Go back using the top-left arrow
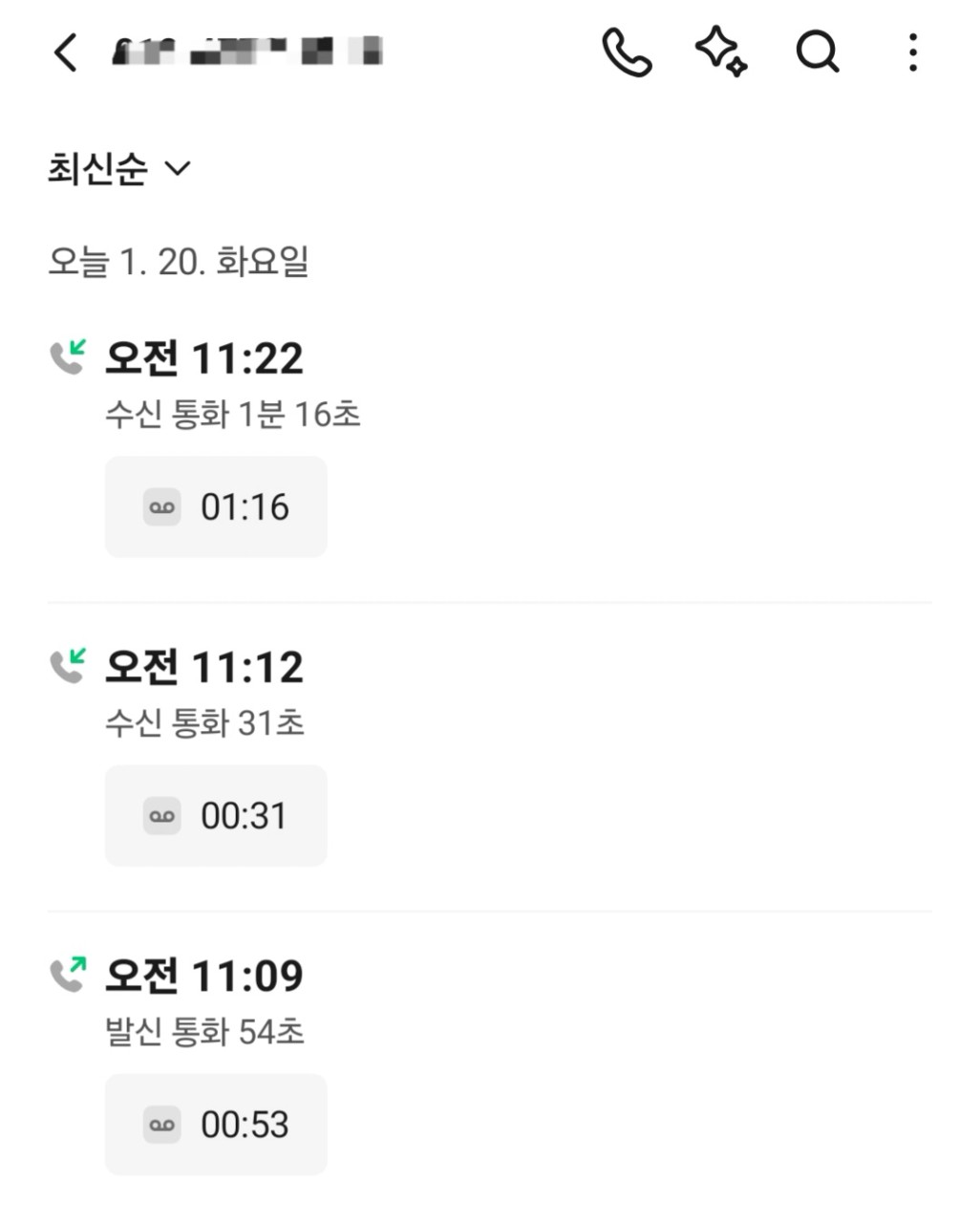Screen dimensions: 980x1225 click(x=65, y=53)
